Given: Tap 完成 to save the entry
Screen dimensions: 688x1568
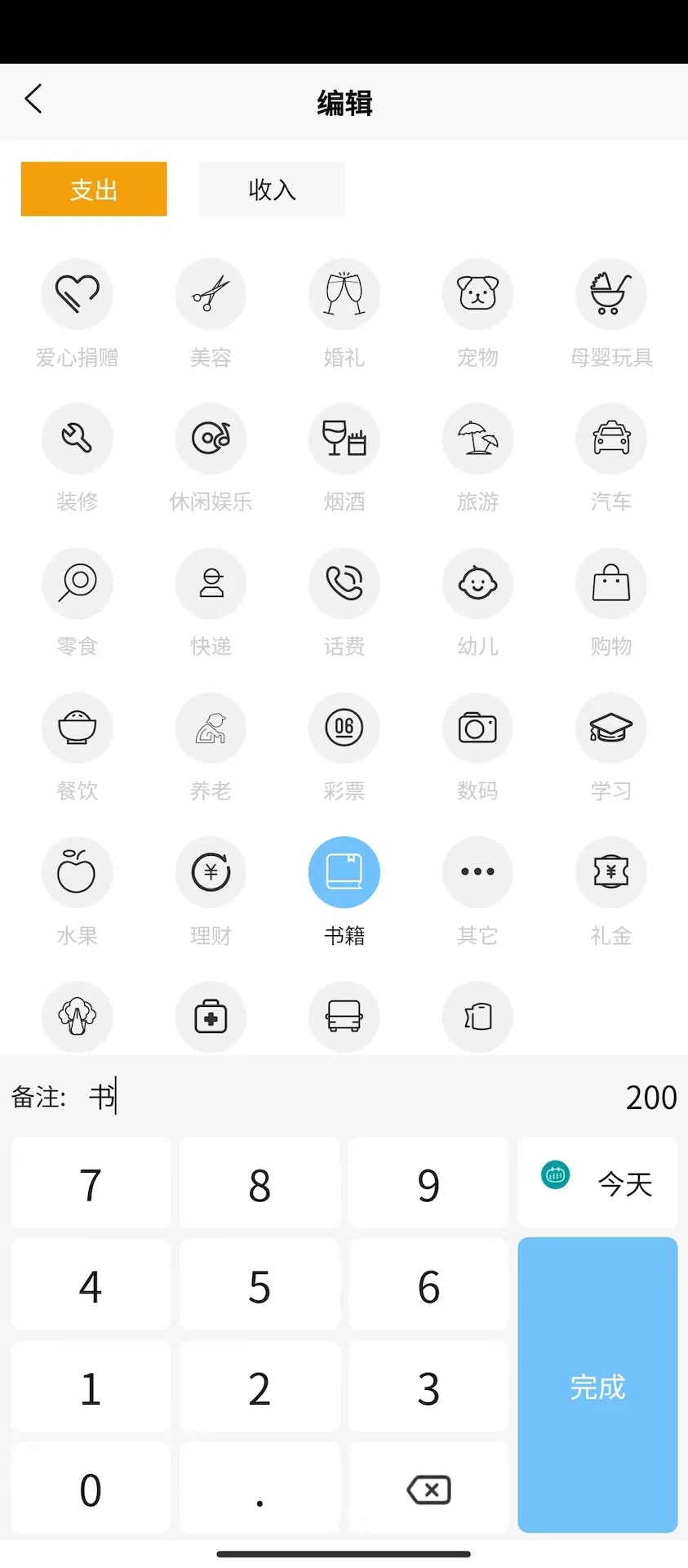Looking at the screenshot, I should tap(597, 1385).
